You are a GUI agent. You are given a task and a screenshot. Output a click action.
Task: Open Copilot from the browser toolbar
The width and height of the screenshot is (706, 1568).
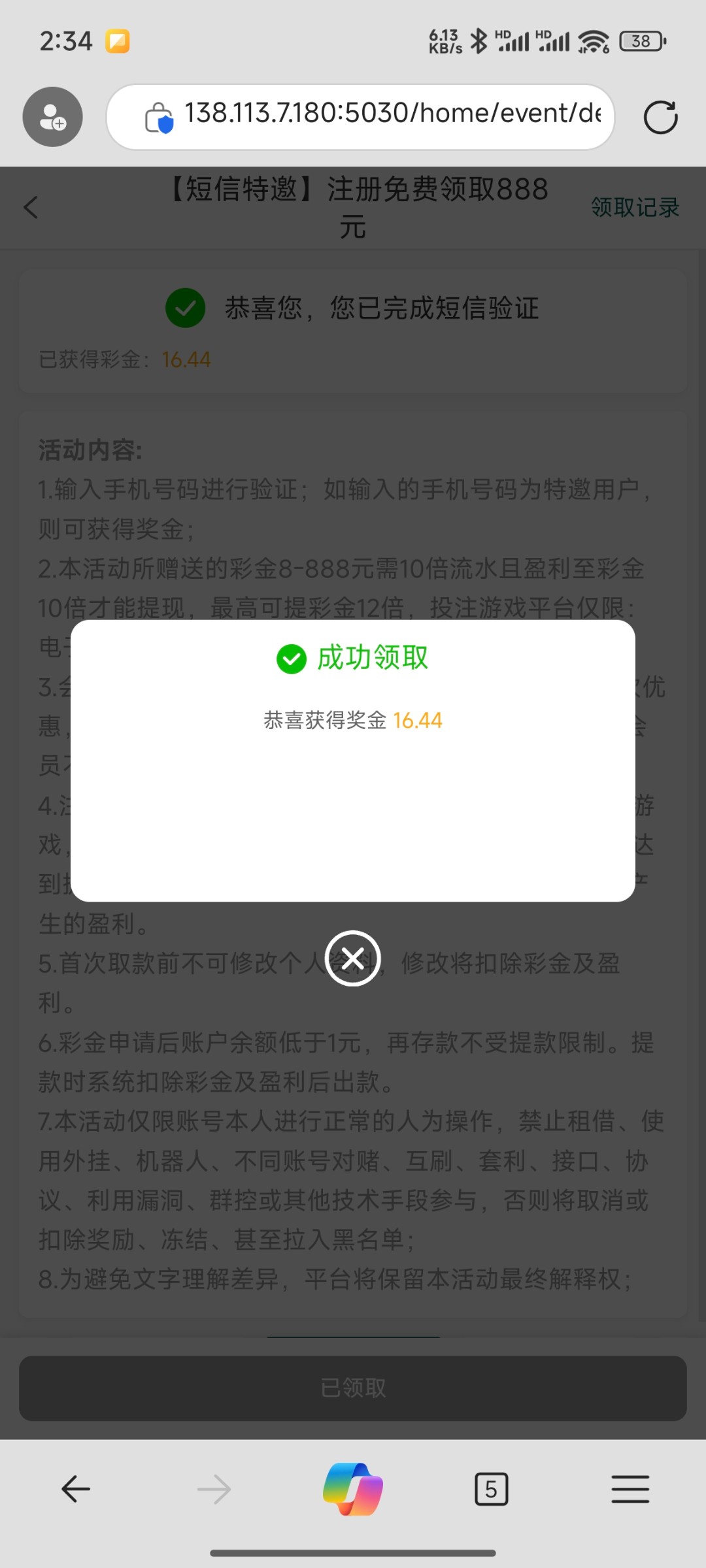point(353,1490)
